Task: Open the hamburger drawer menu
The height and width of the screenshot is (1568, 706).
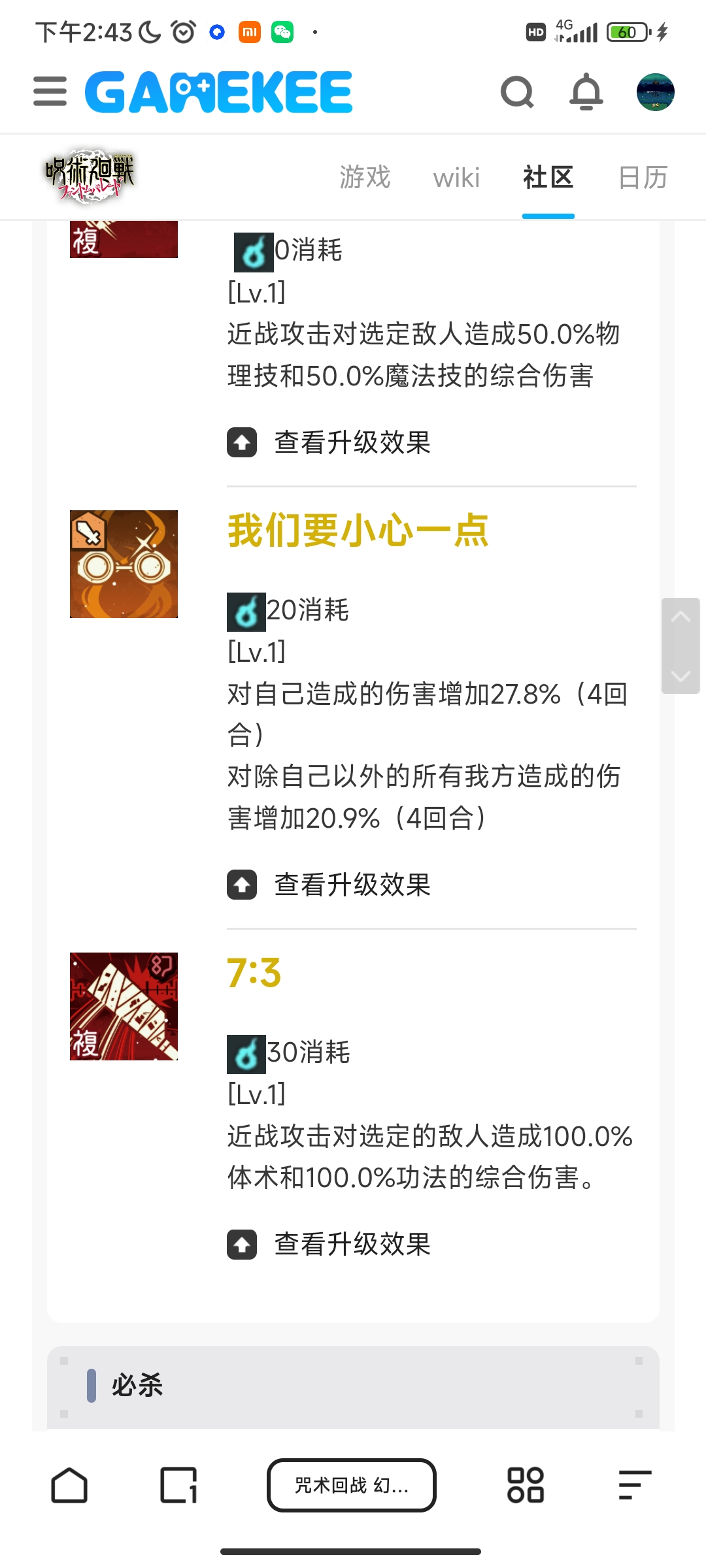Action: pyautogui.click(x=50, y=91)
